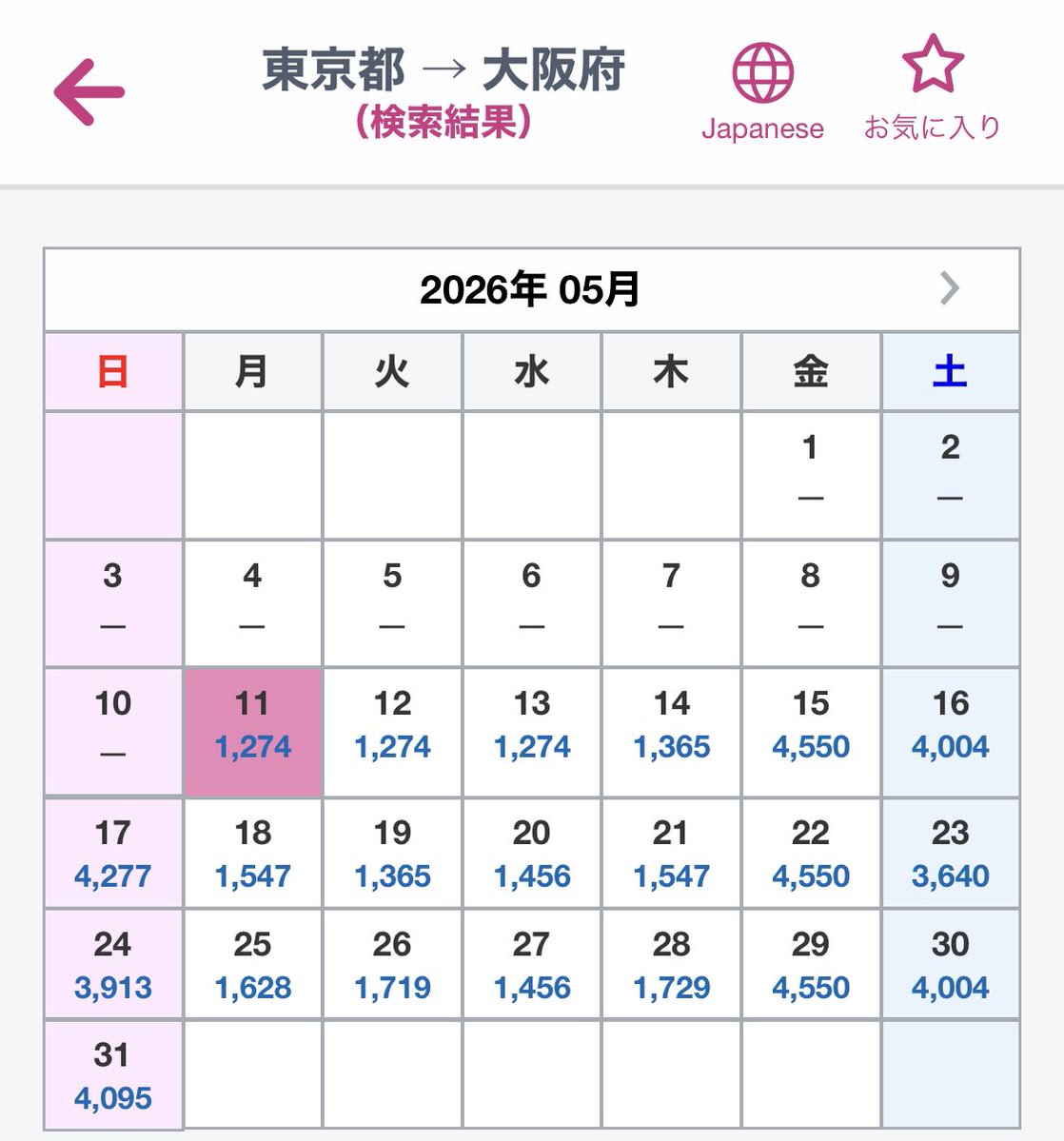The image size is (1064, 1141).
Task: Show the next month in the calendar
Action: pos(949,289)
